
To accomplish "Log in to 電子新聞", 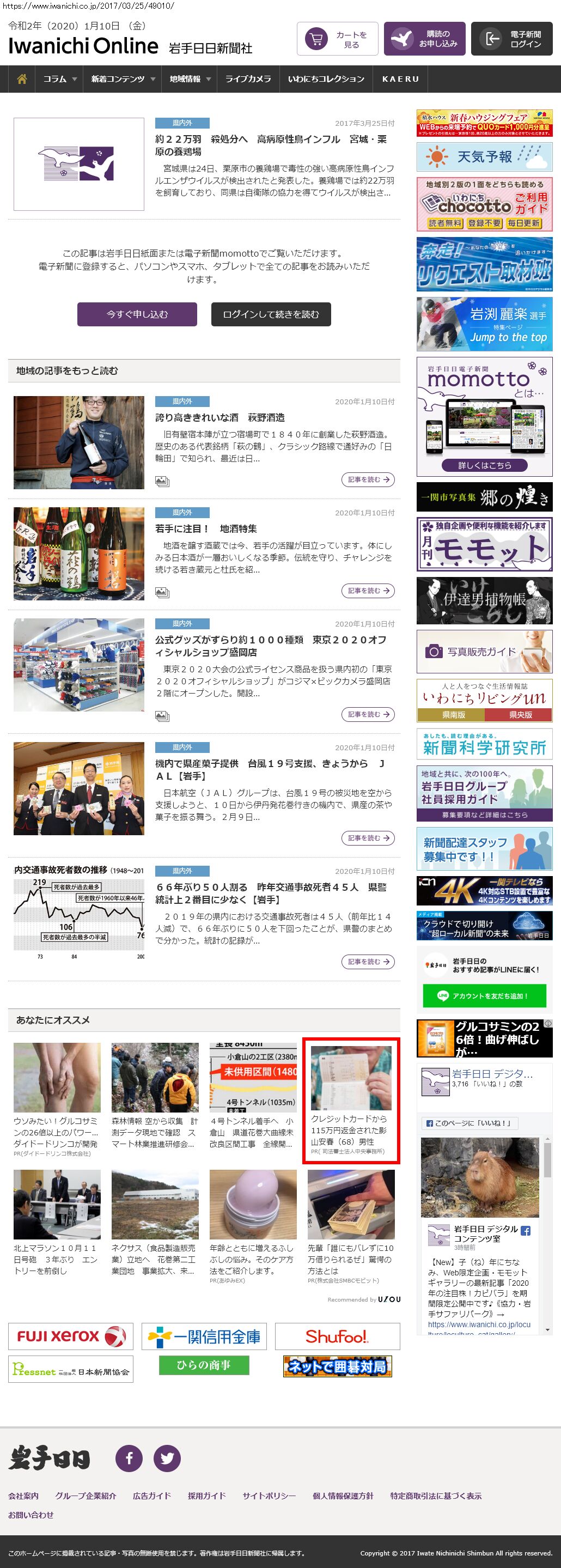I will pyautogui.click(x=512, y=40).
